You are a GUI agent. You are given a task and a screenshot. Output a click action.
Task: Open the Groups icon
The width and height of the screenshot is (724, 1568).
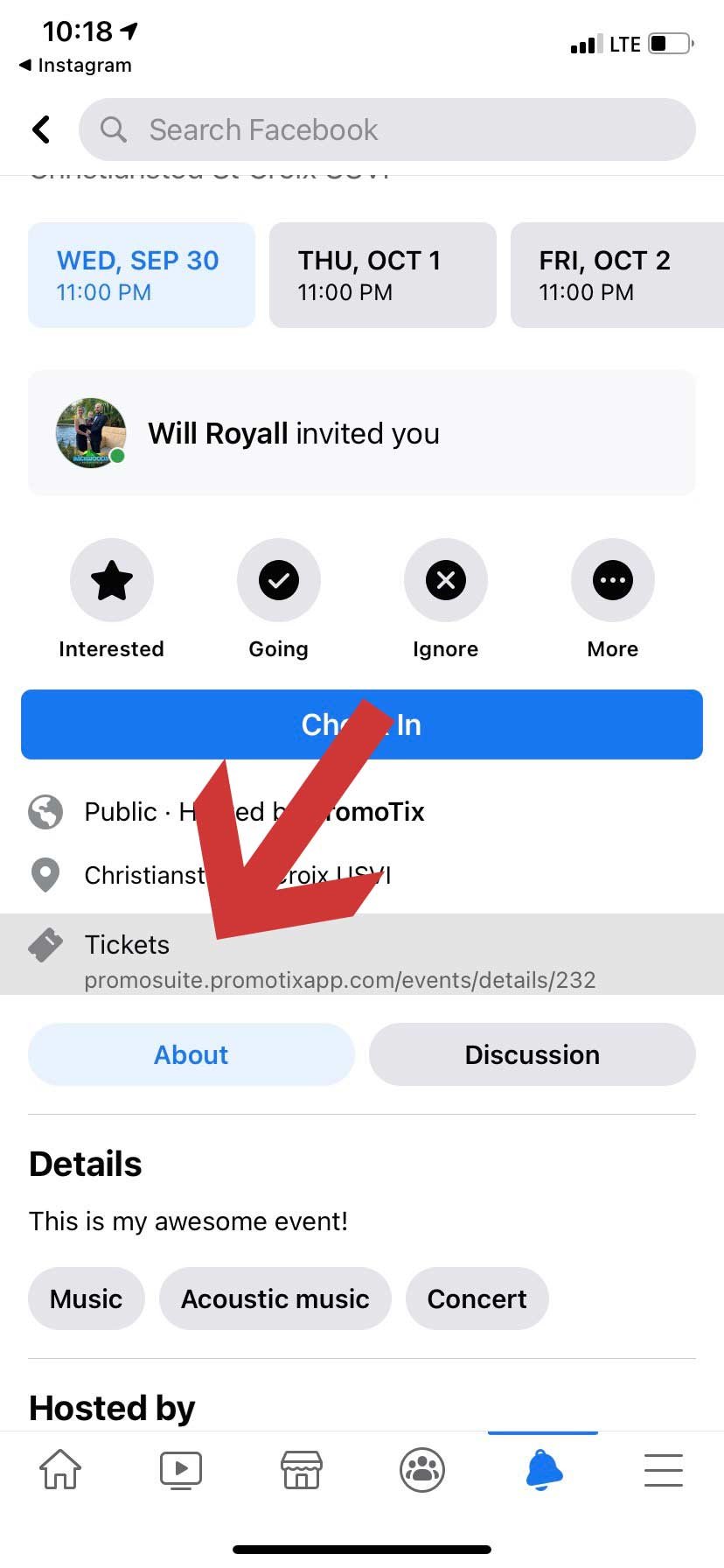[422, 1470]
